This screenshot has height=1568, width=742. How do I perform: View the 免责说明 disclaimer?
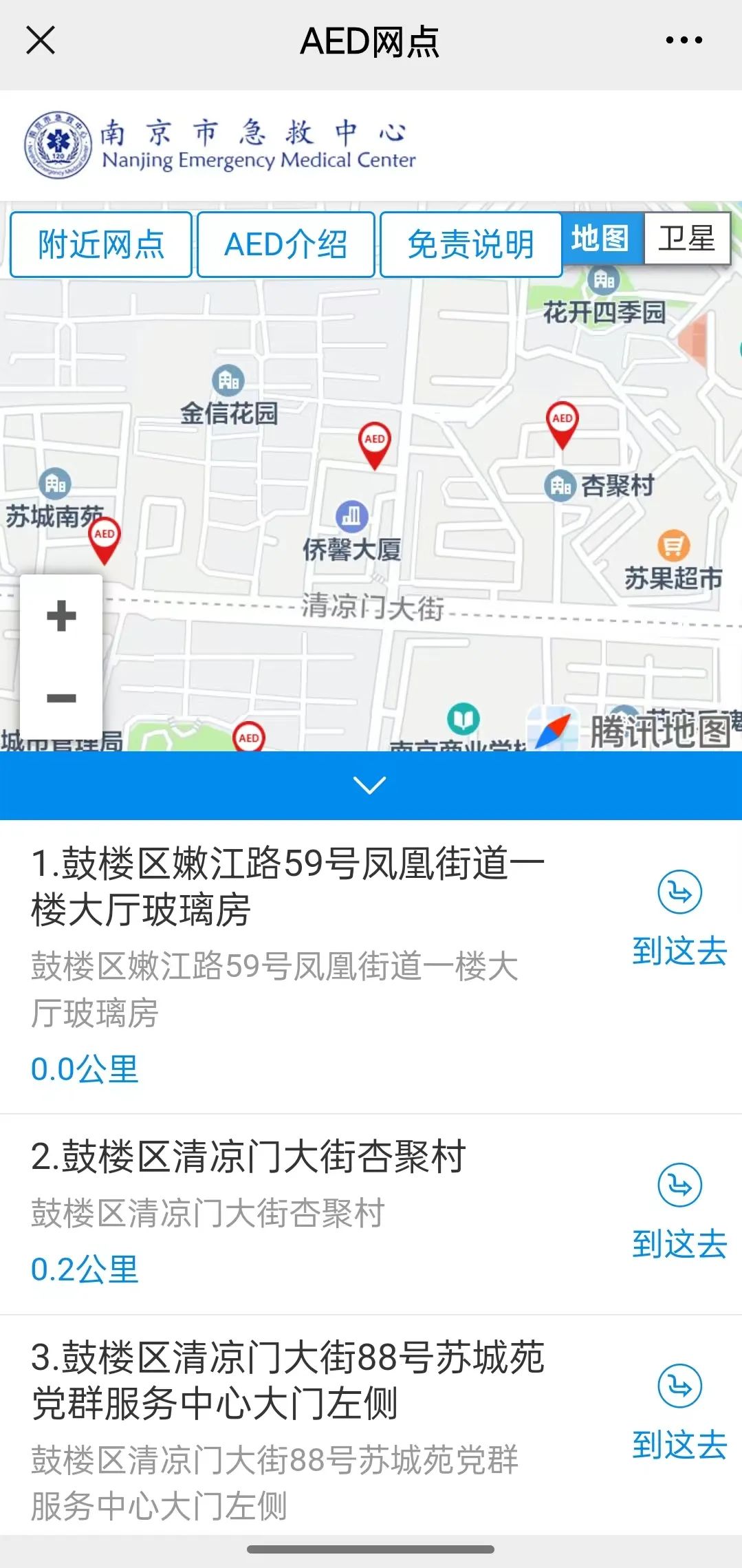(471, 245)
